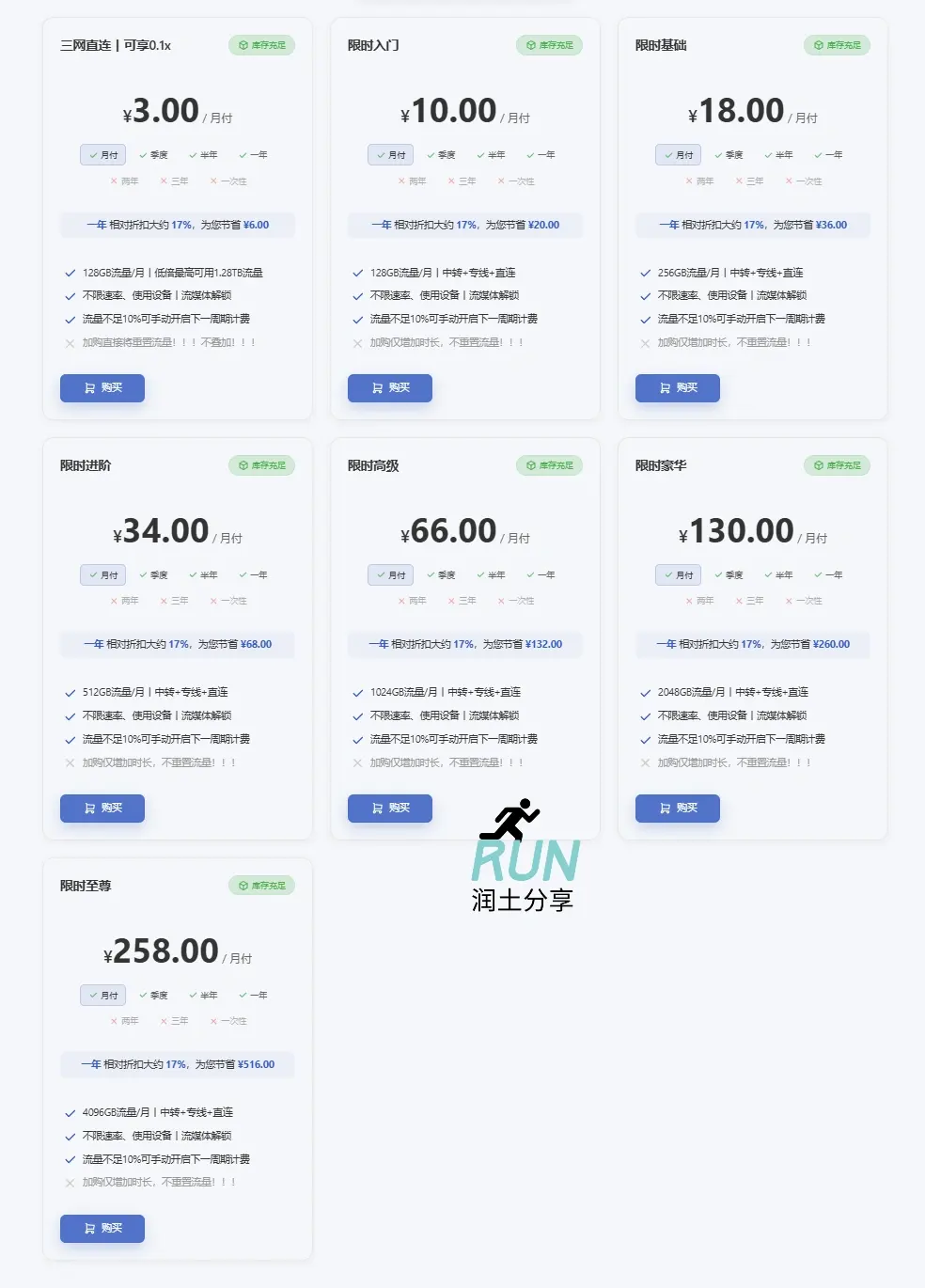Purchase the 限时基础 plan
The height and width of the screenshot is (1288, 925).
(678, 388)
